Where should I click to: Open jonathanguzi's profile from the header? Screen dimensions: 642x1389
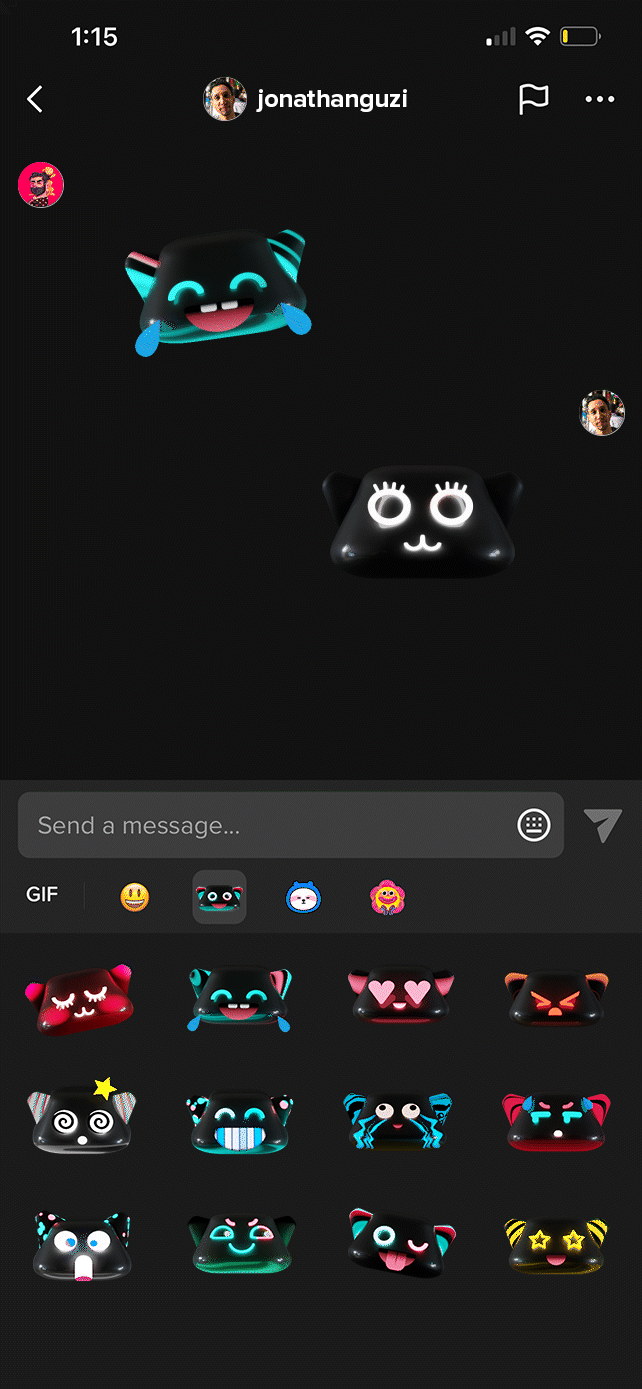pos(306,99)
